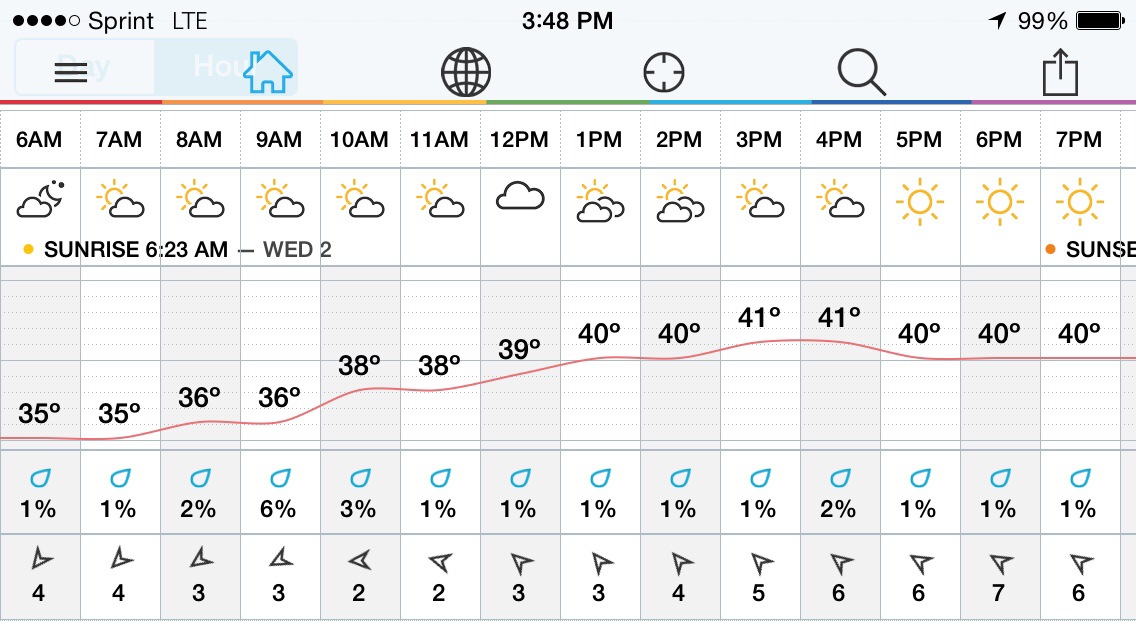Open the hamburger menu

[x=71, y=72]
